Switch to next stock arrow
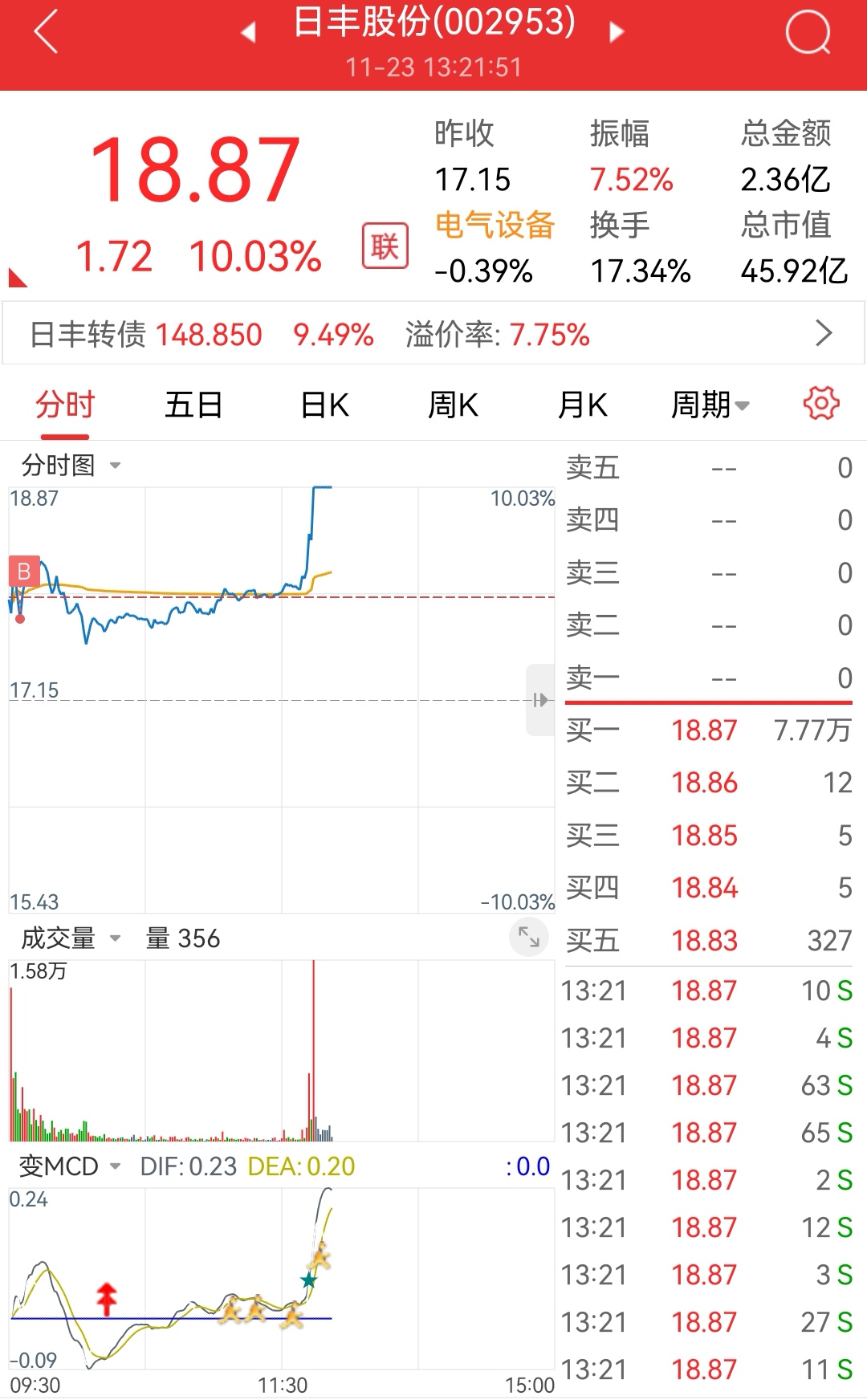The image size is (867, 1400). (617, 32)
